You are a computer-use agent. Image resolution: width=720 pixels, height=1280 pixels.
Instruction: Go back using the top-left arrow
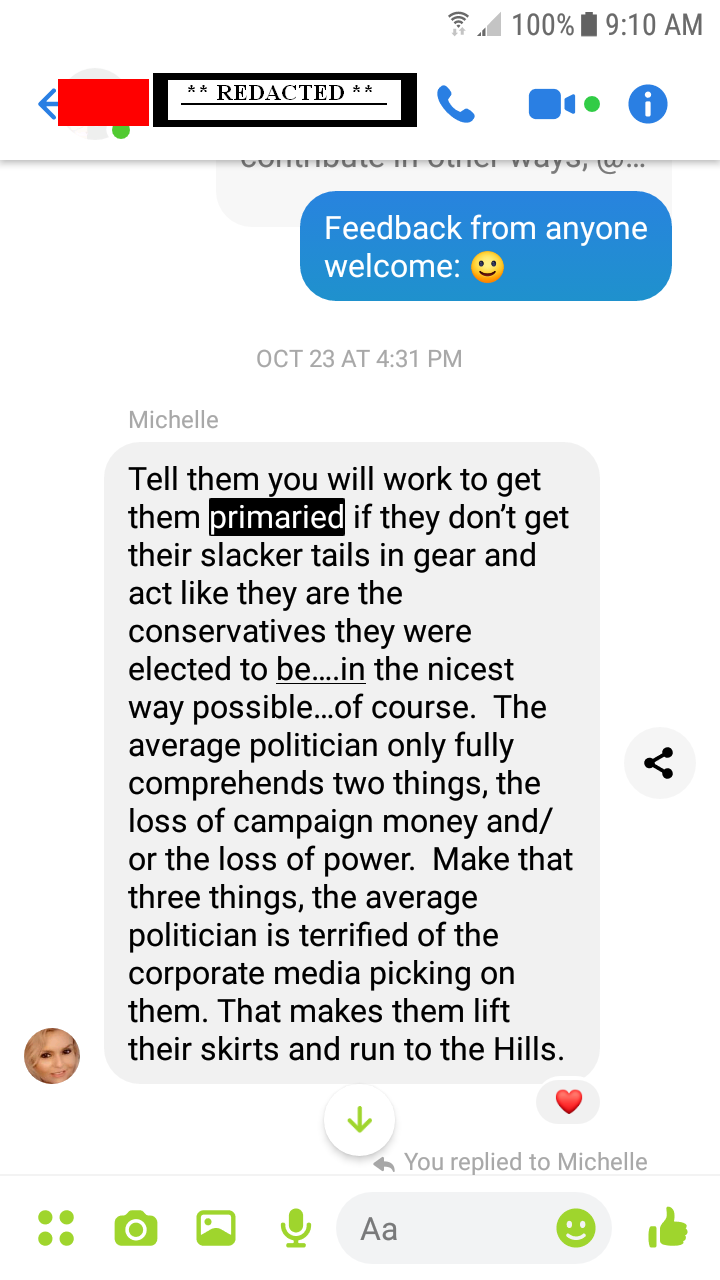47,104
